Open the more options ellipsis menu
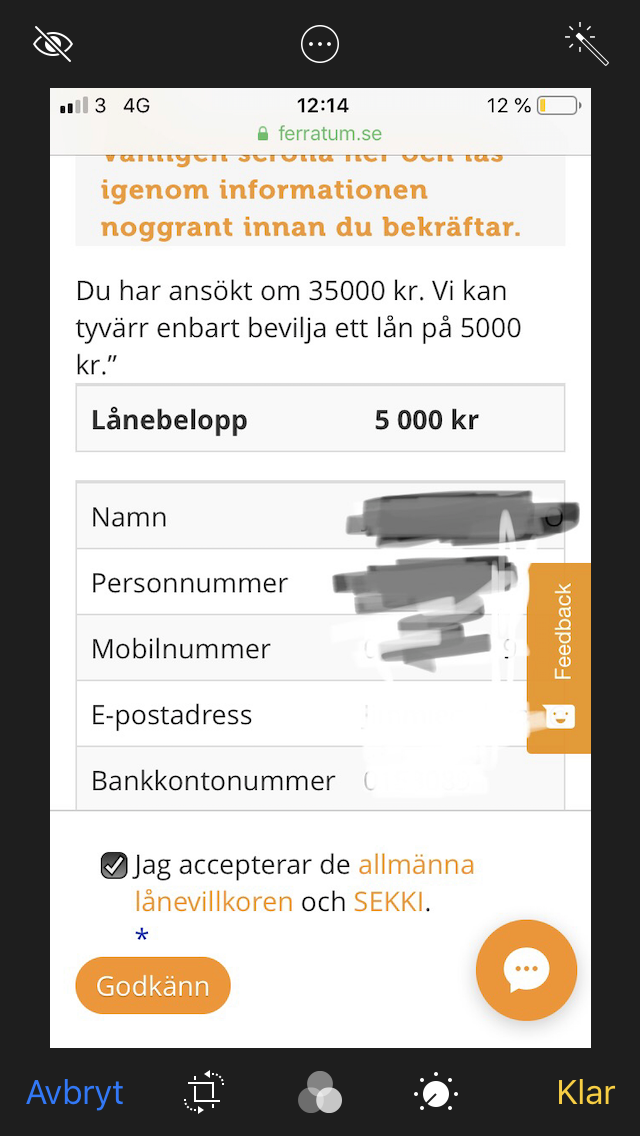640x1136 pixels. pos(320,44)
